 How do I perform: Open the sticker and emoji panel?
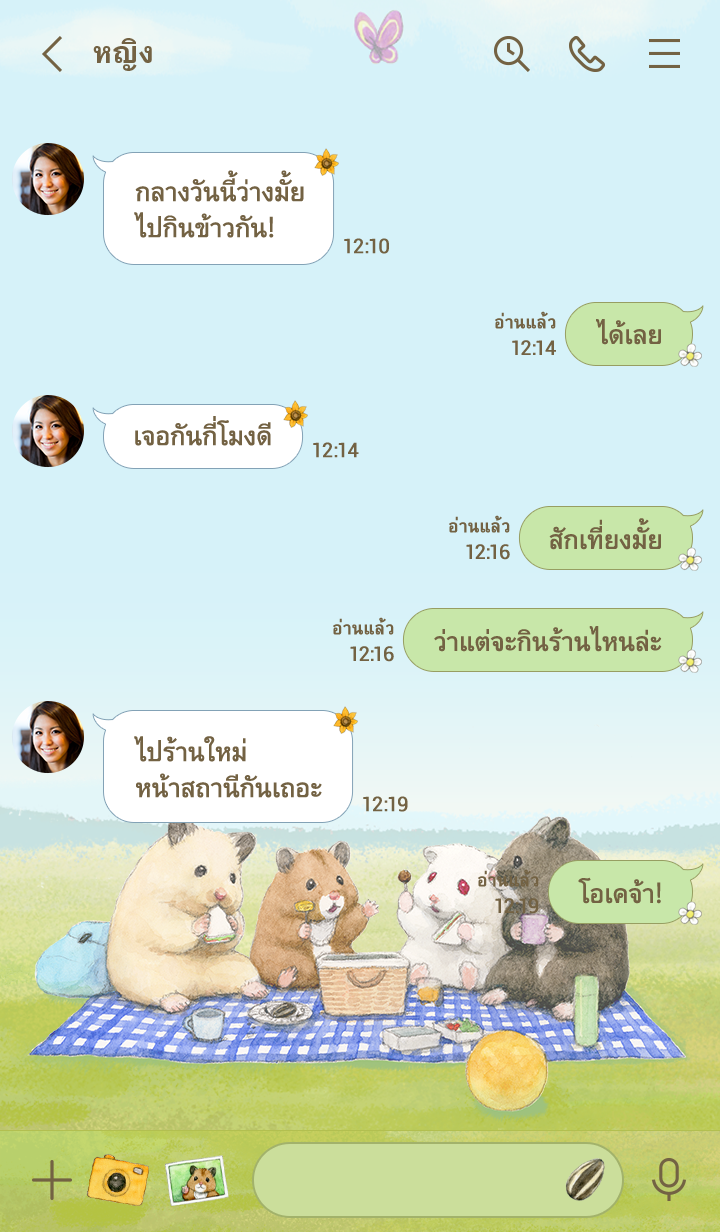586,1180
